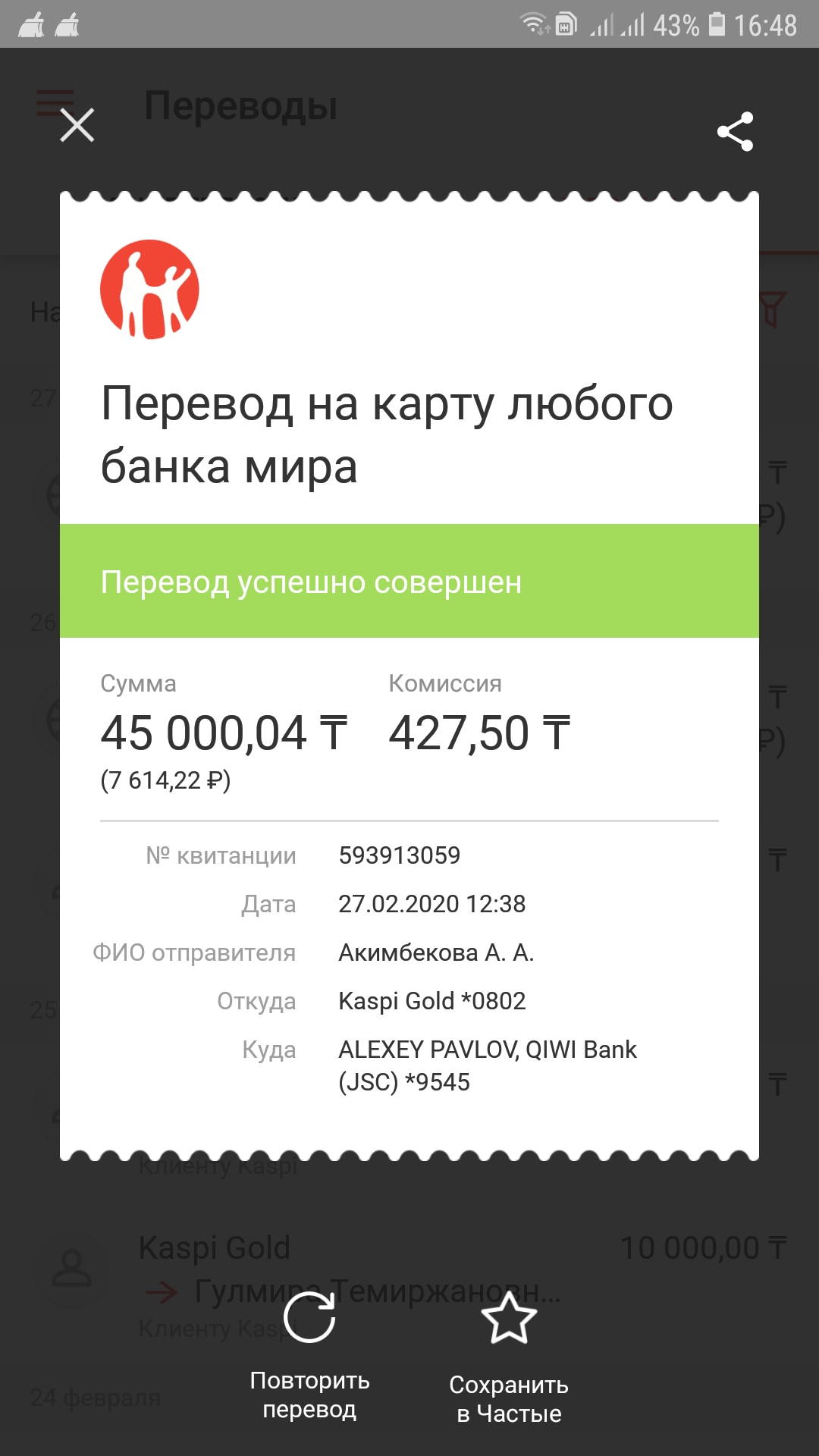Share the receipt
819x1456 pixels.
[735, 132]
